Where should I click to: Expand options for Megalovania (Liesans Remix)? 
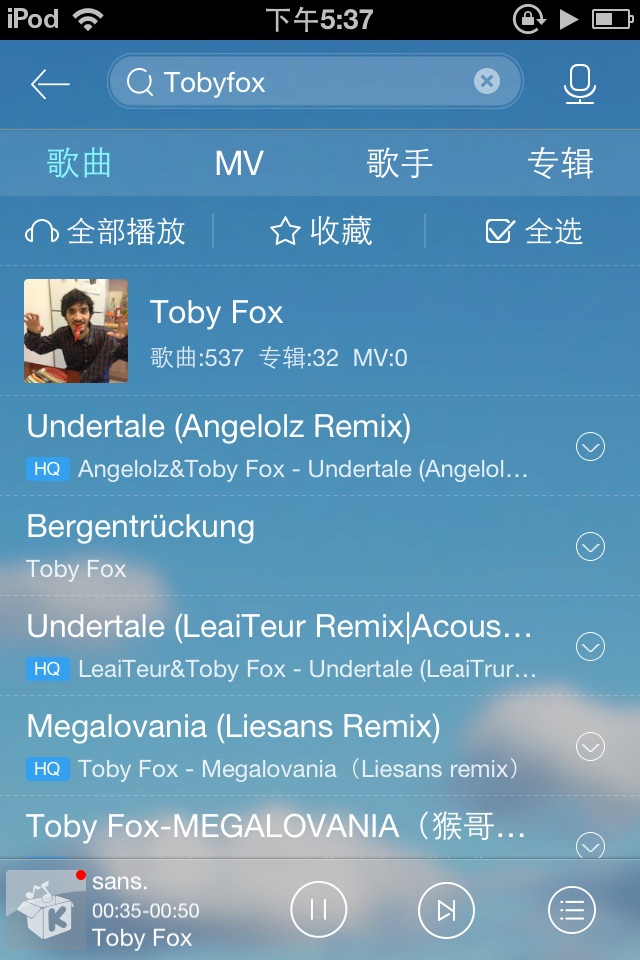(591, 746)
